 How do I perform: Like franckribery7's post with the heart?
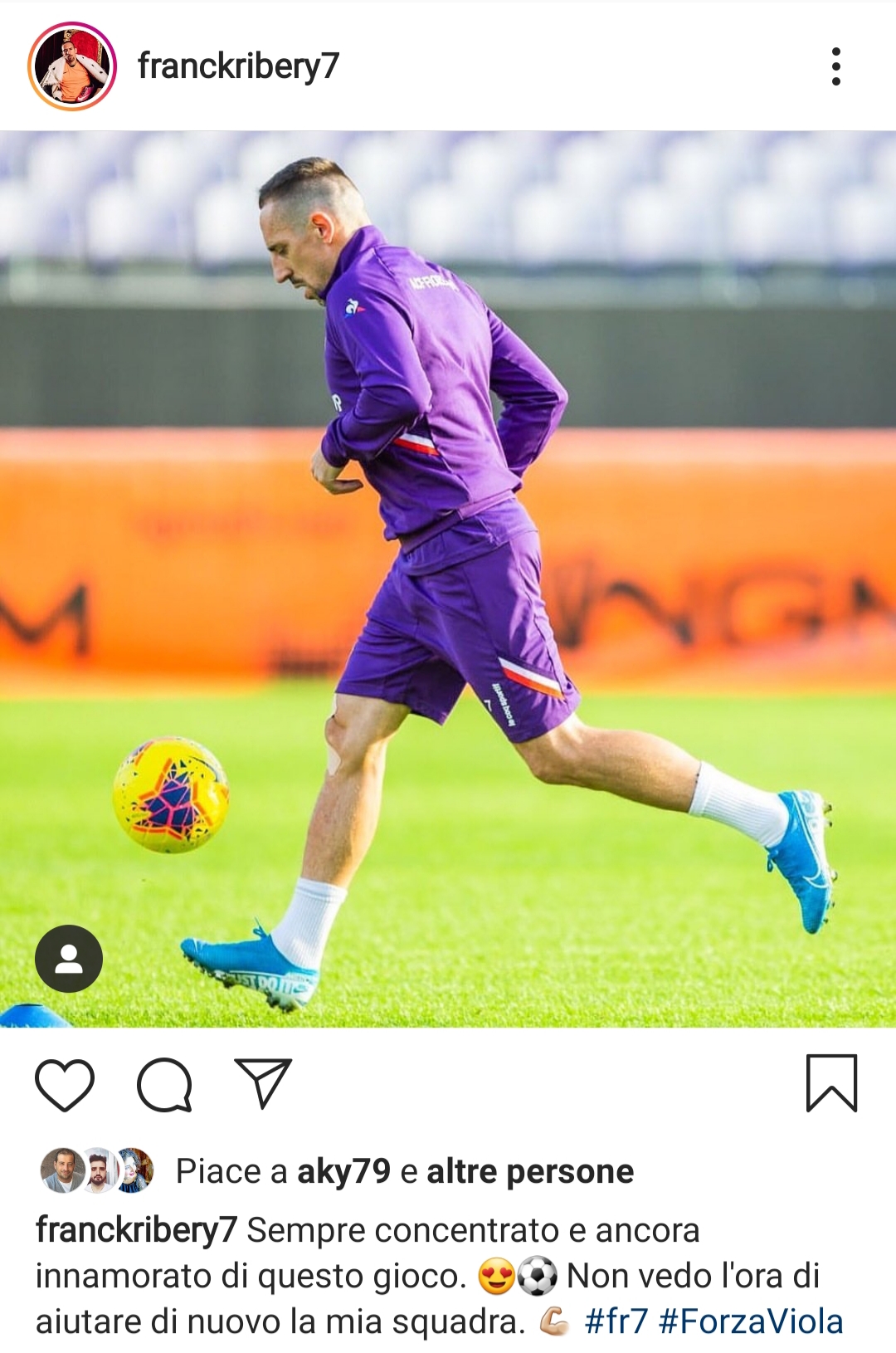(65, 1085)
